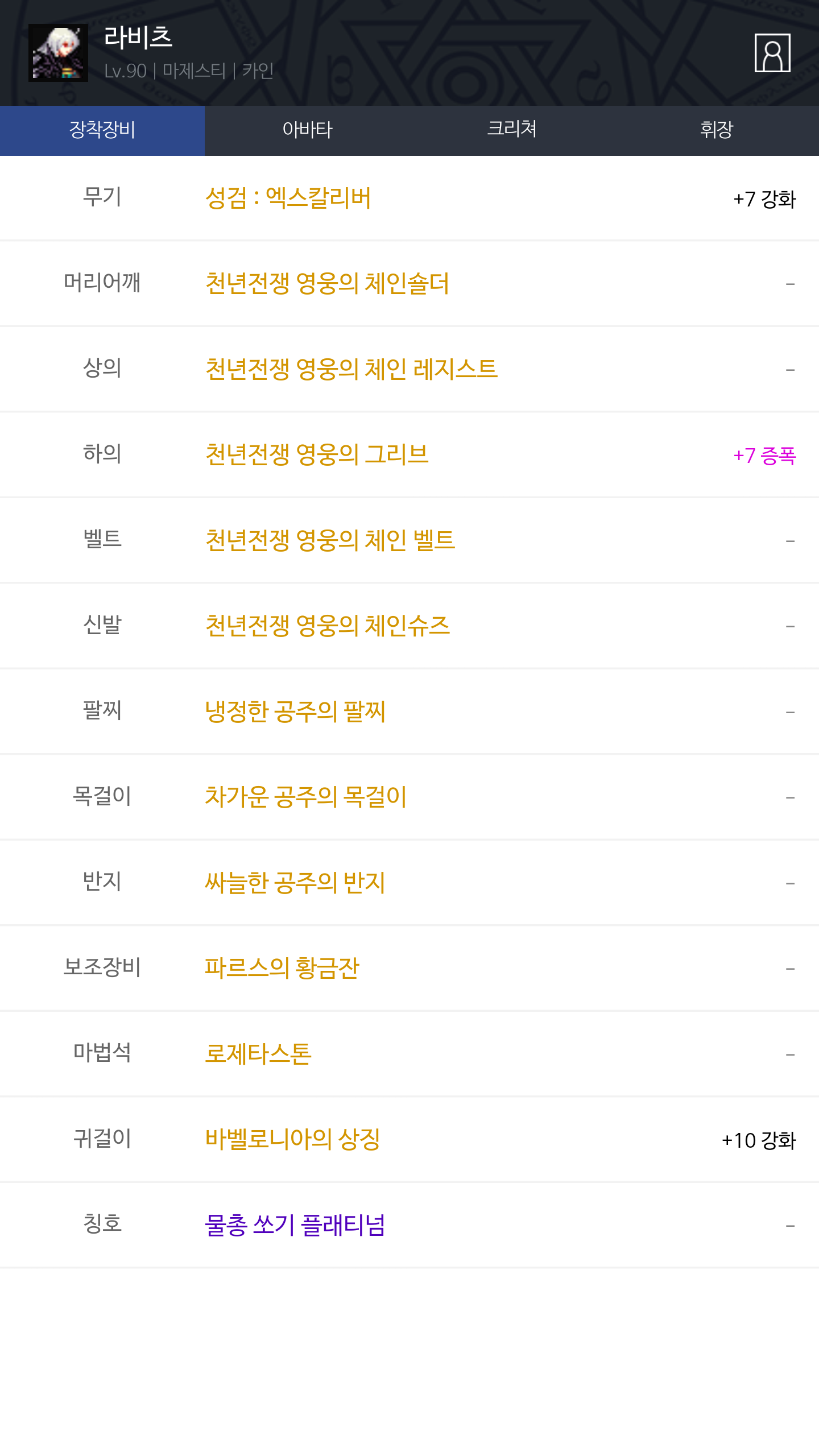The image size is (819, 1456).
Task: Tap 싸늘한 공주의 반지 row
Action: click(x=409, y=883)
